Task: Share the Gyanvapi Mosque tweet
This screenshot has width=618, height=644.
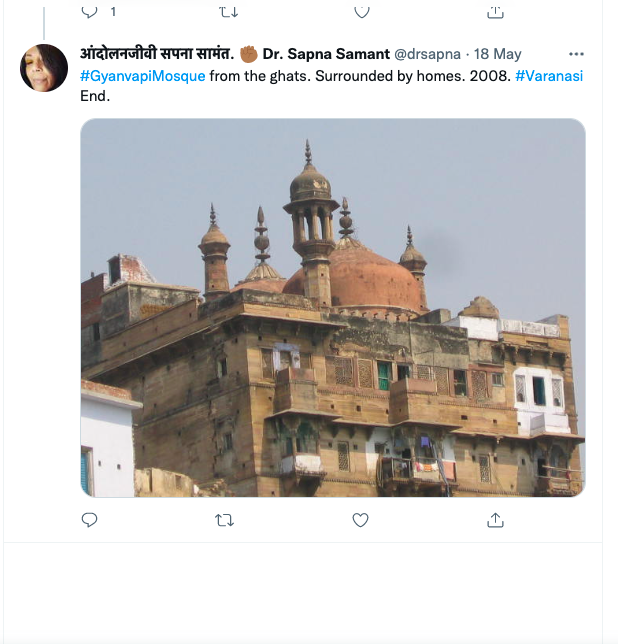Action: (x=495, y=520)
